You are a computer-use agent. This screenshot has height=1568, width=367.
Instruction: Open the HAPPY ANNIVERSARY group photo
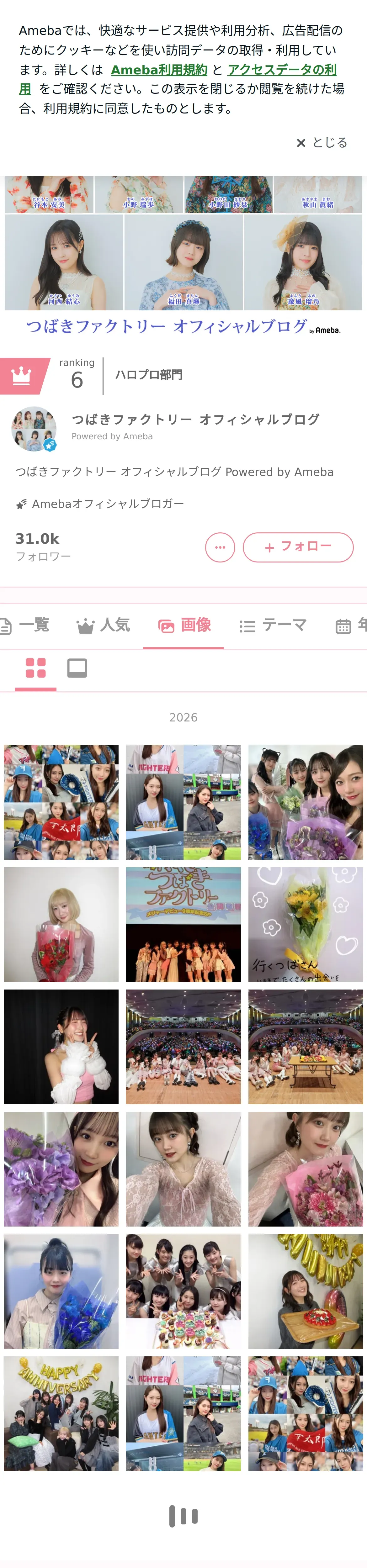click(x=61, y=1413)
